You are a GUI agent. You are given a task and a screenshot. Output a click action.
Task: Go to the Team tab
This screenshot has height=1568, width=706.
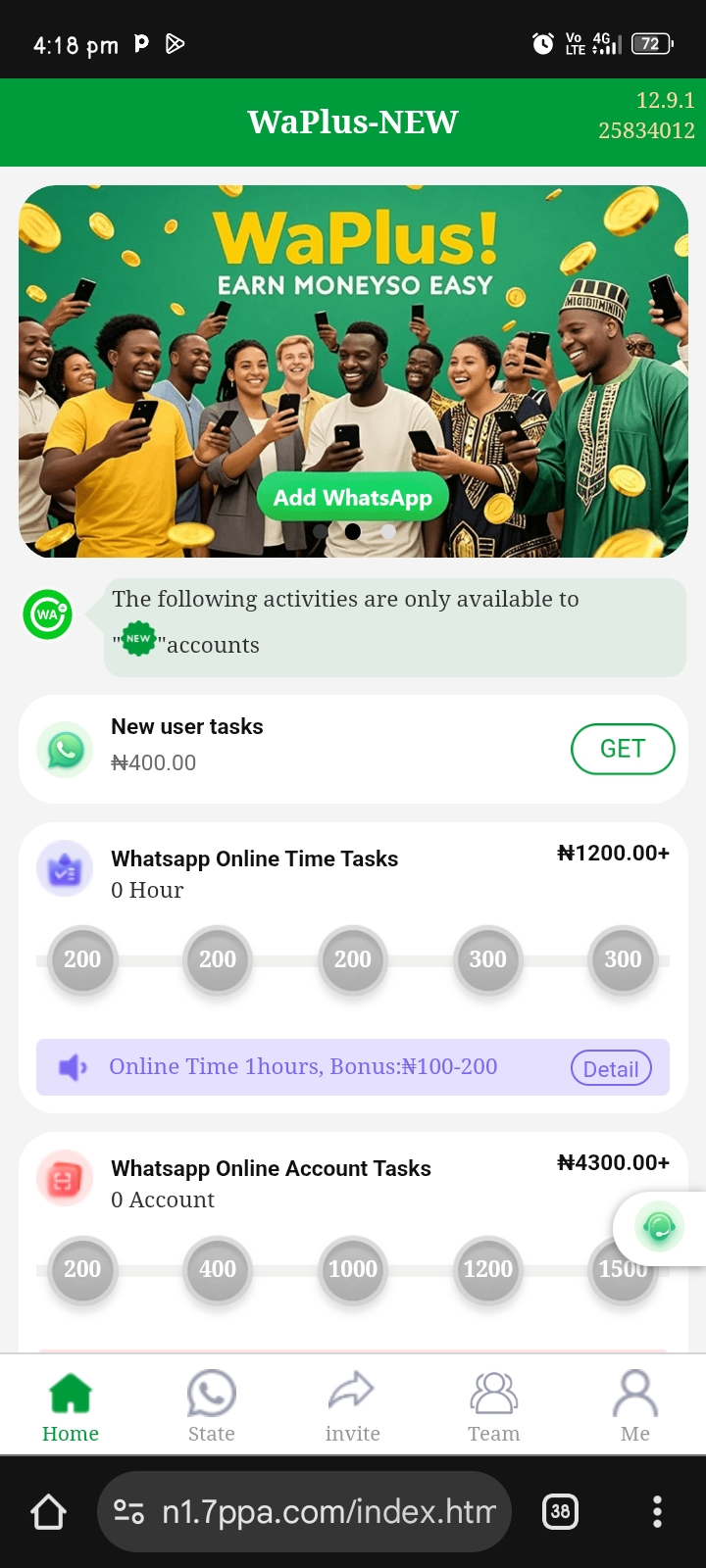click(x=493, y=1406)
